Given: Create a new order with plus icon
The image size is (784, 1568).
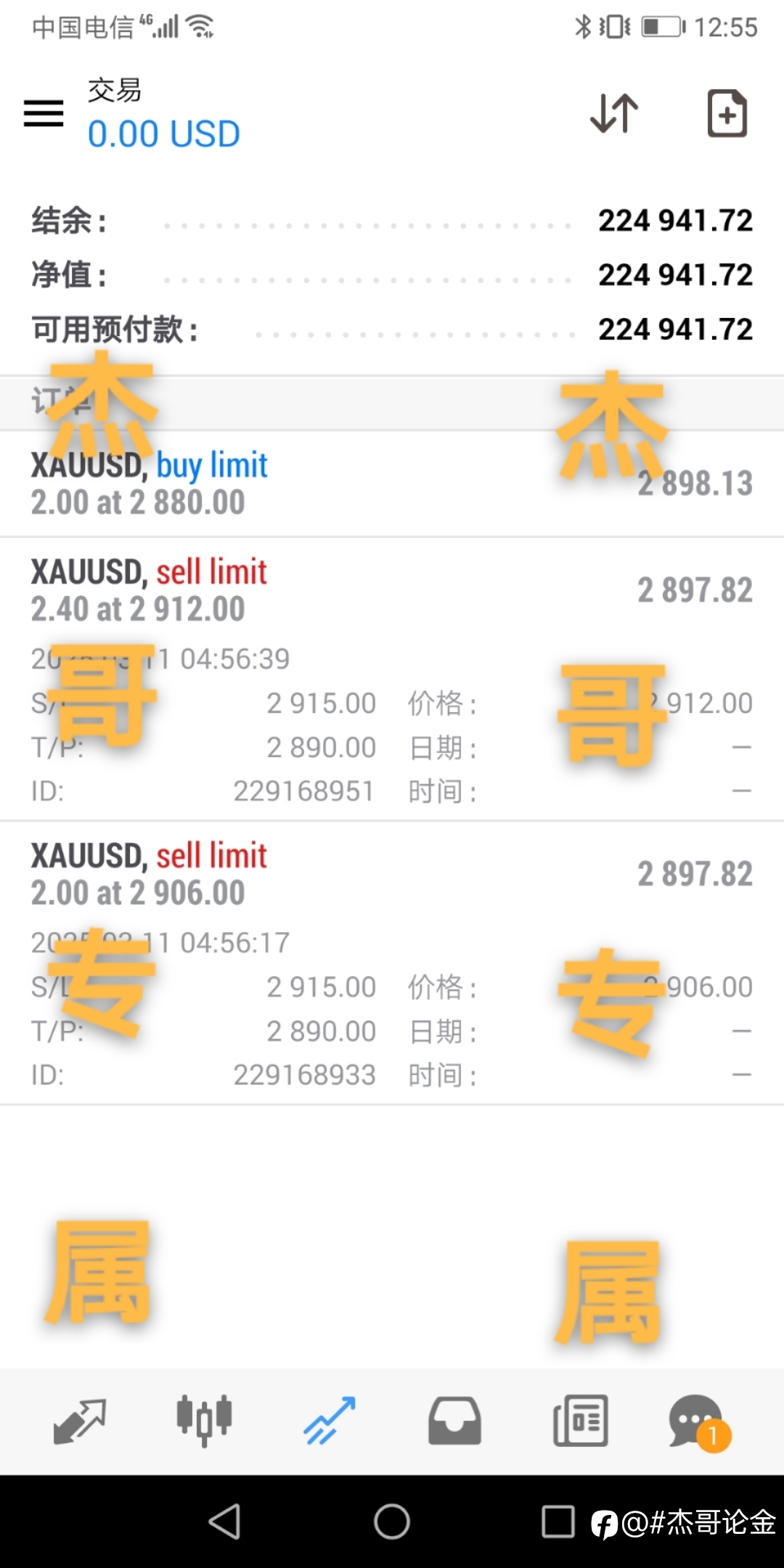Looking at the screenshot, I should (727, 113).
